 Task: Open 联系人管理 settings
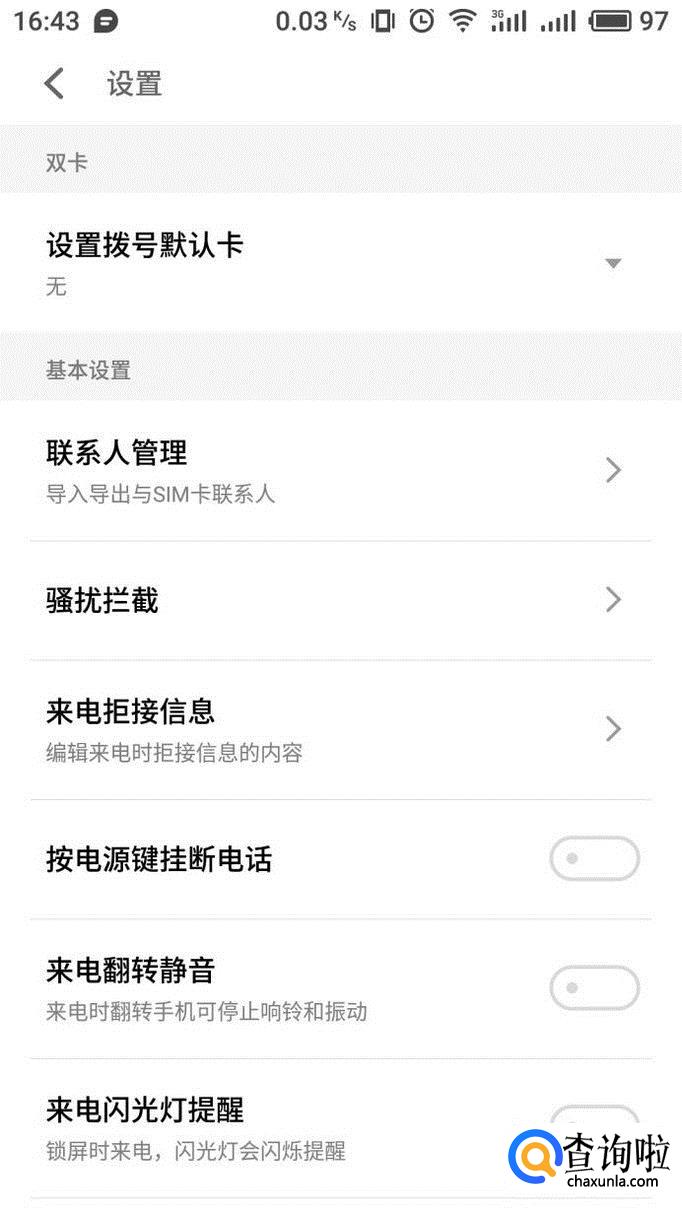tap(340, 470)
